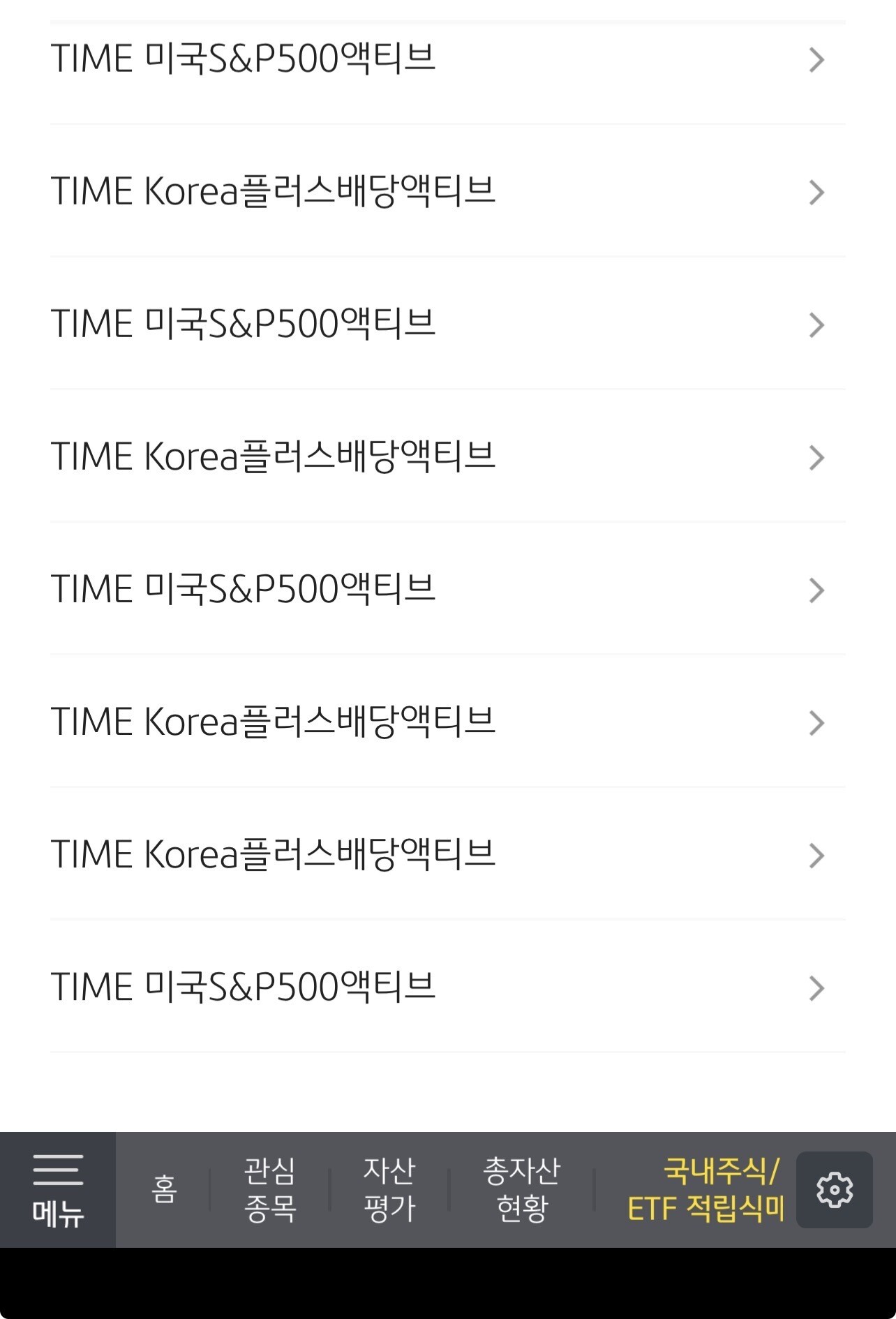Tap the 국내주식/ETF 적립식 tab
The width and height of the screenshot is (896, 1319).
coord(705,1190)
